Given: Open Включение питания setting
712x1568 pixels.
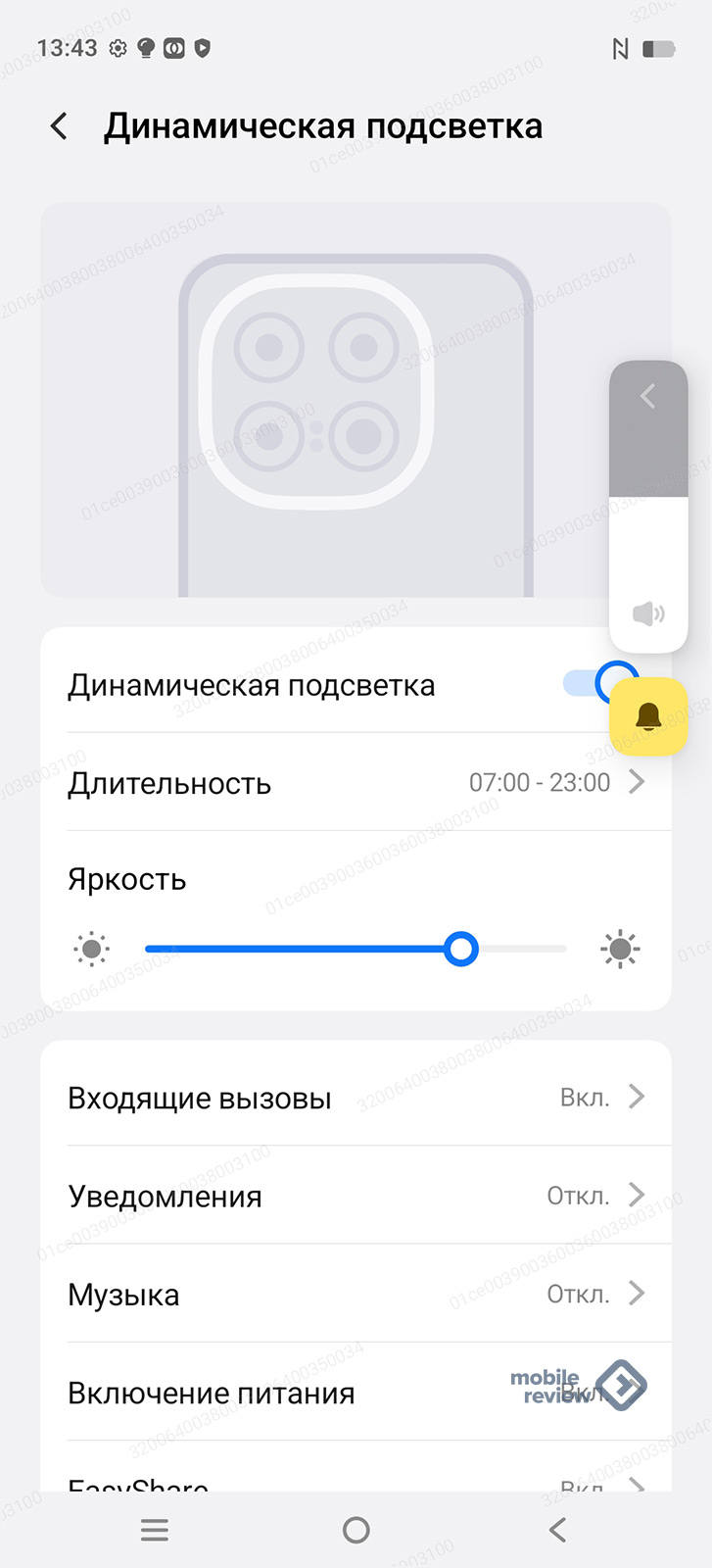Looking at the screenshot, I should pyautogui.click(x=356, y=1393).
